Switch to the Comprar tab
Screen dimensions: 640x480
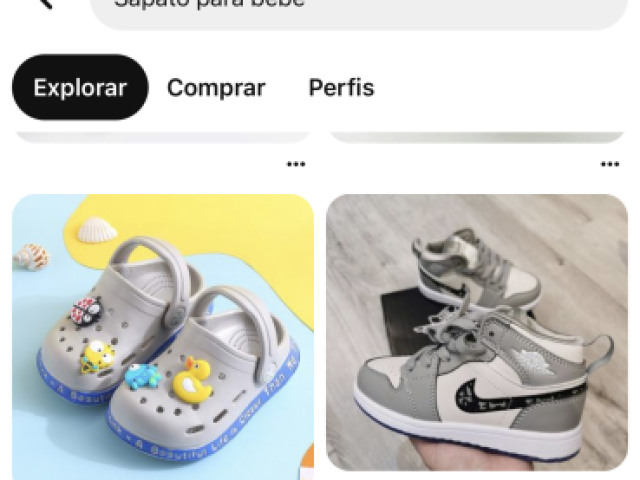pyautogui.click(x=216, y=88)
